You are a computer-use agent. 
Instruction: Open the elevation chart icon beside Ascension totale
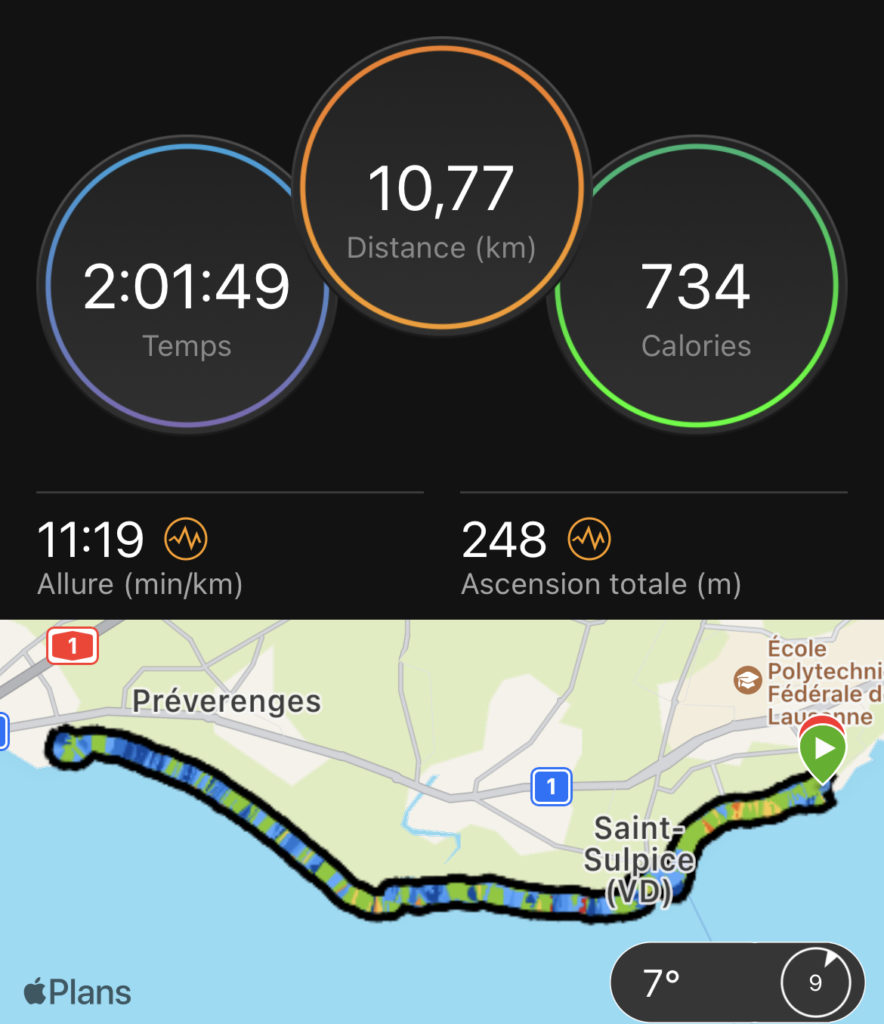(589, 541)
